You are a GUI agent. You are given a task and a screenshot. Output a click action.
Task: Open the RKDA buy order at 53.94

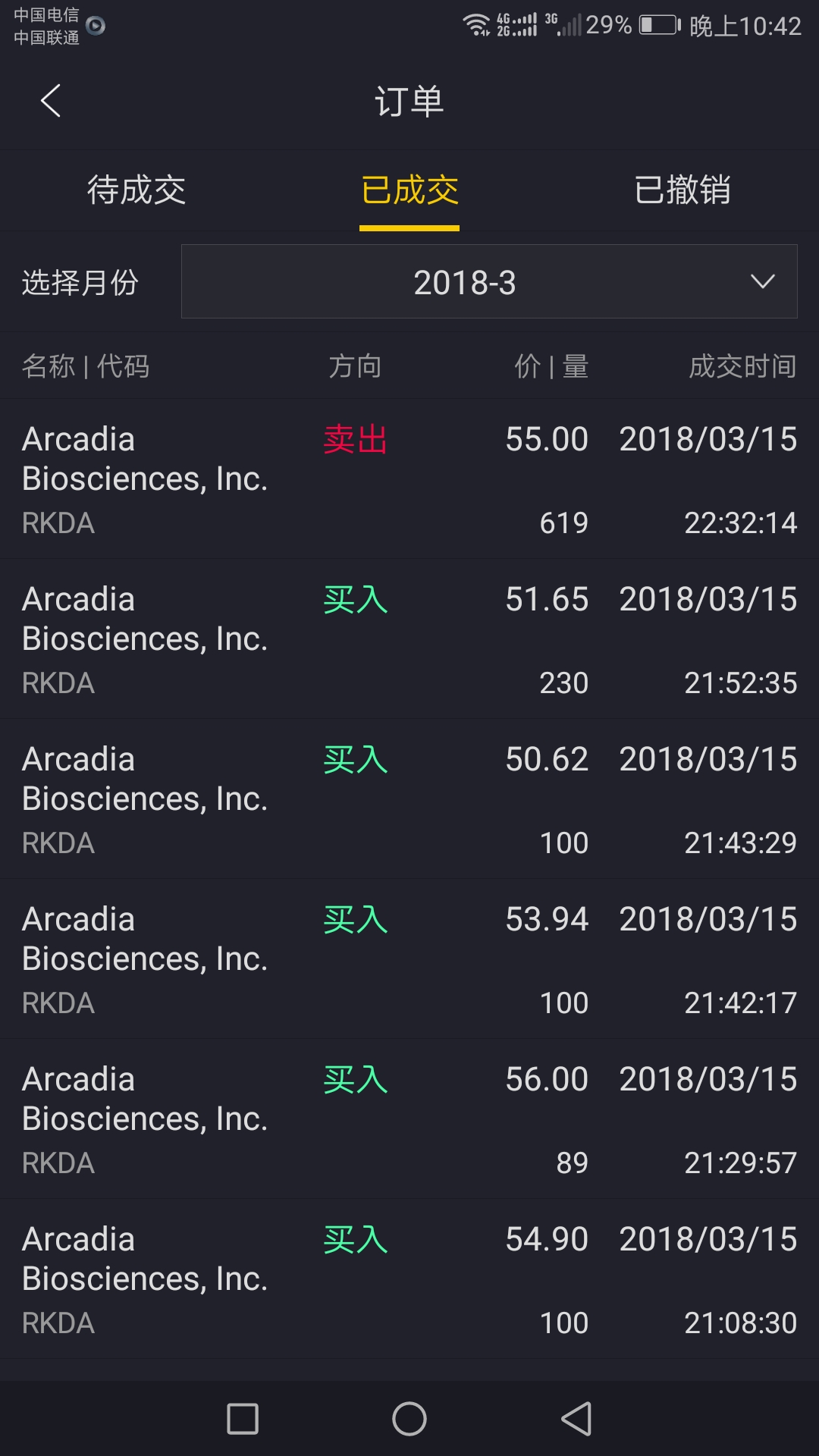point(409,959)
